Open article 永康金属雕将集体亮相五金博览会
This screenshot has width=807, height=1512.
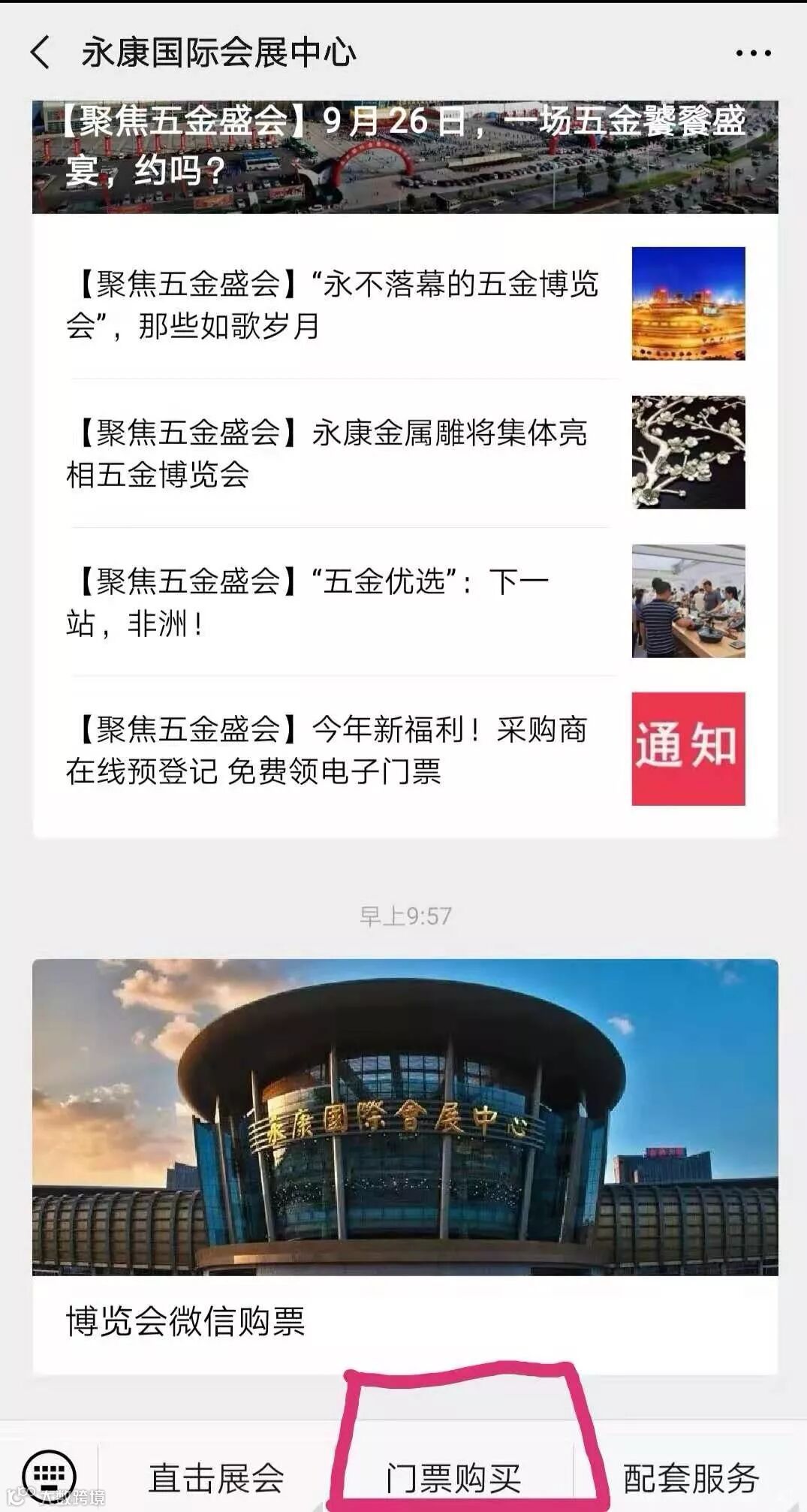click(x=405, y=452)
